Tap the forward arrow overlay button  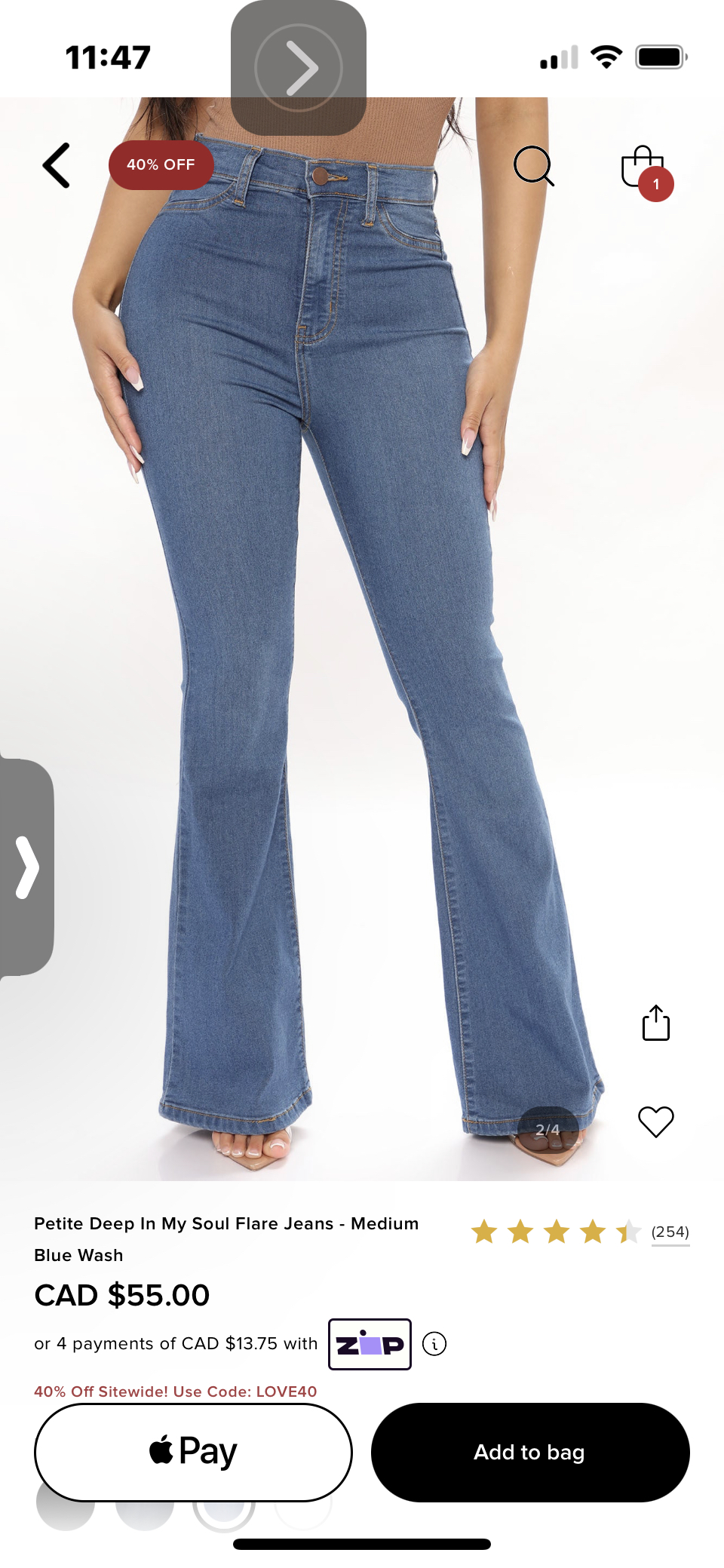click(298, 68)
